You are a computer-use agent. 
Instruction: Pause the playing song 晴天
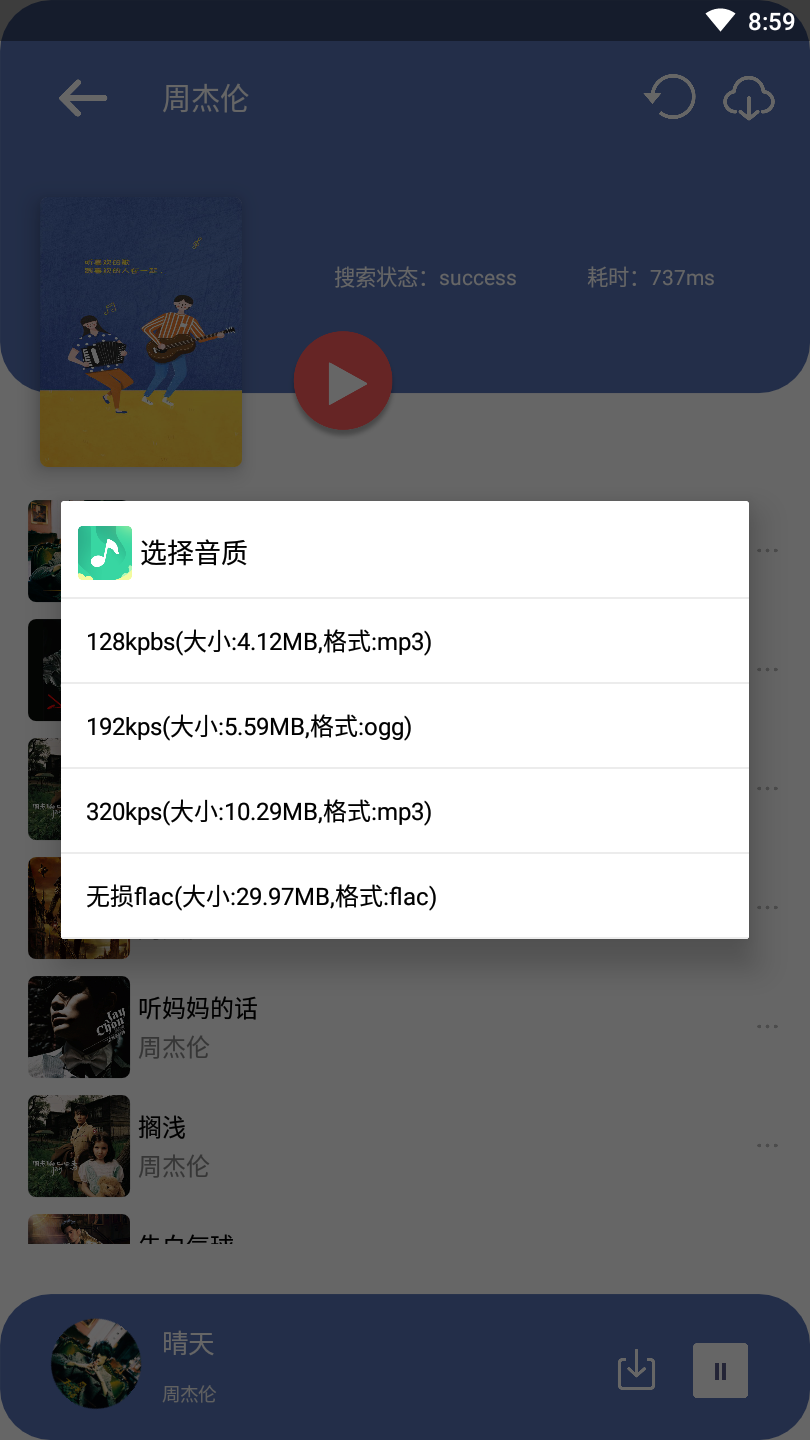(x=720, y=1370)
